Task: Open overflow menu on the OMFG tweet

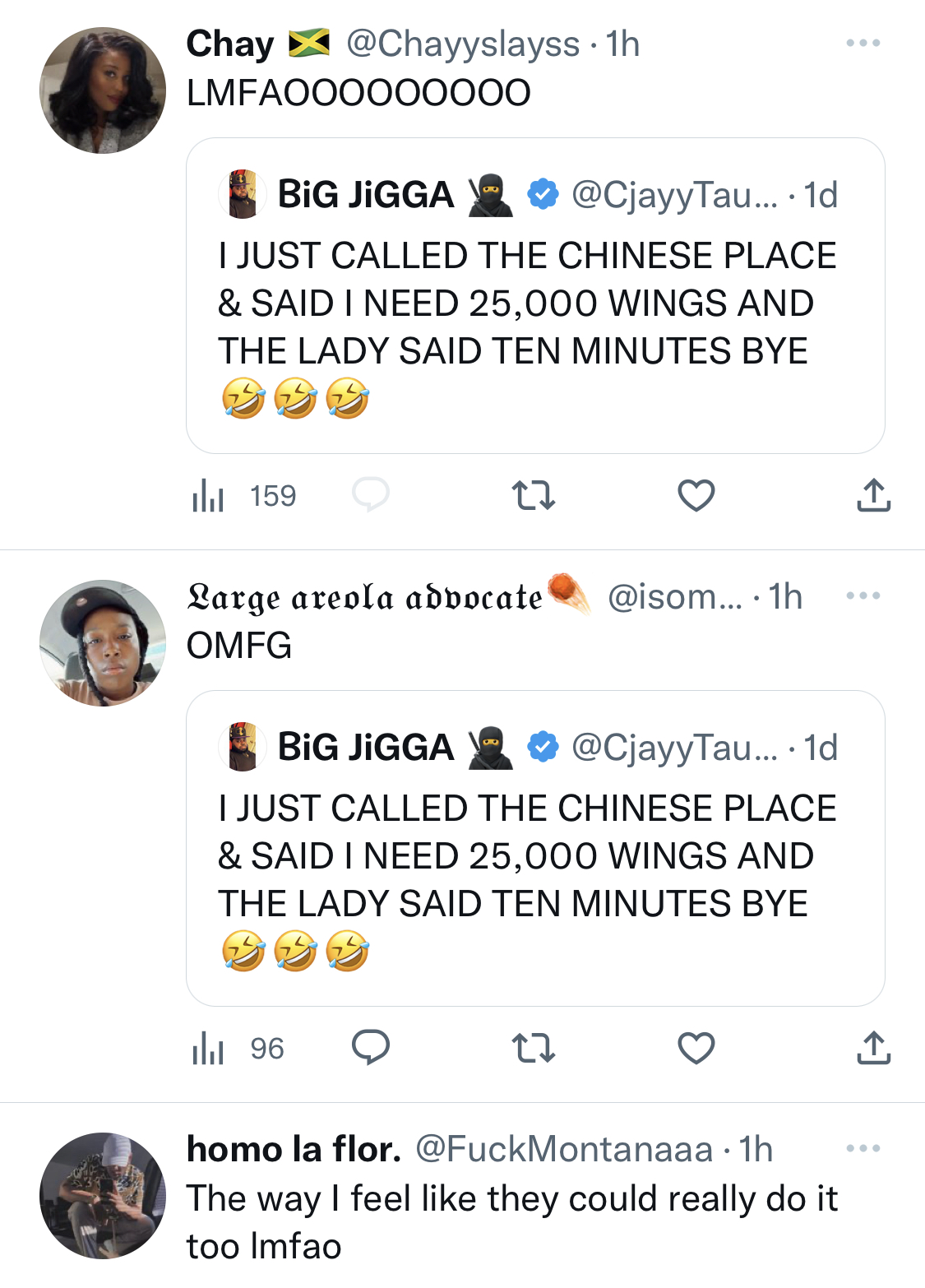Action: (863, 595)
